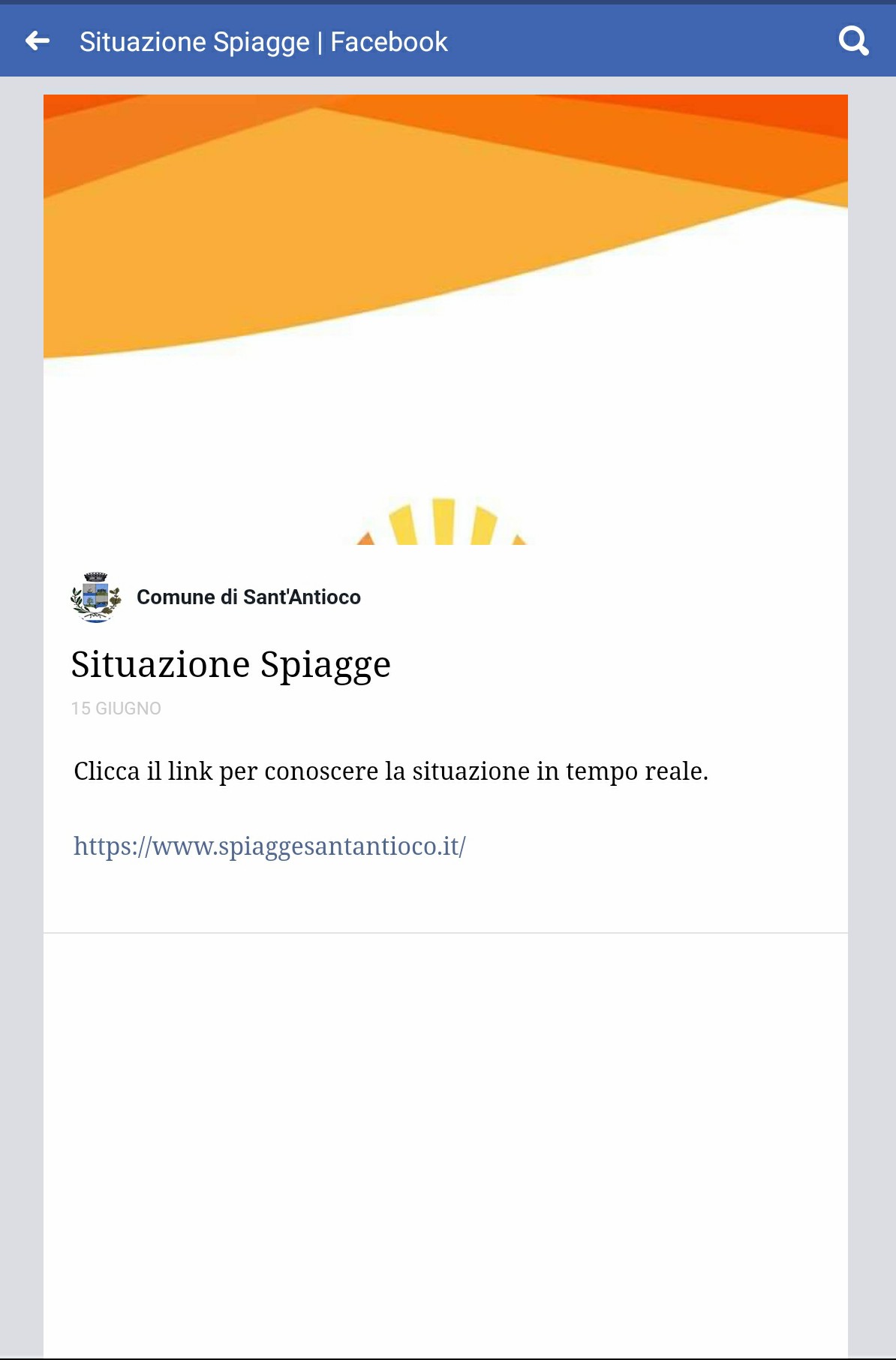Image resolution: width=896 pixels, height=1360 pixels.
Task: Open the search magnifier icon
Action: 853,41
